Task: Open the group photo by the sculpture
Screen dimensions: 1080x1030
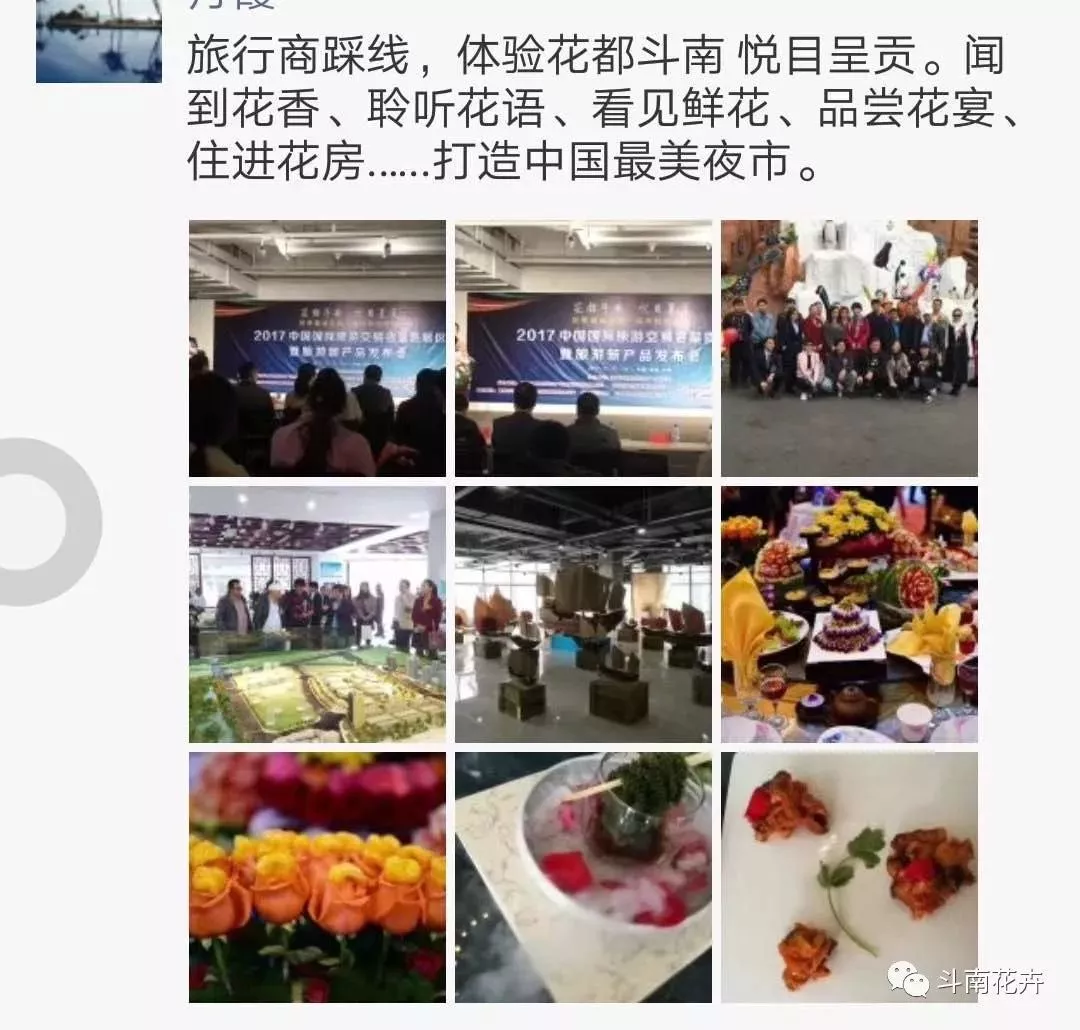Action: click(x=849, y=348)
